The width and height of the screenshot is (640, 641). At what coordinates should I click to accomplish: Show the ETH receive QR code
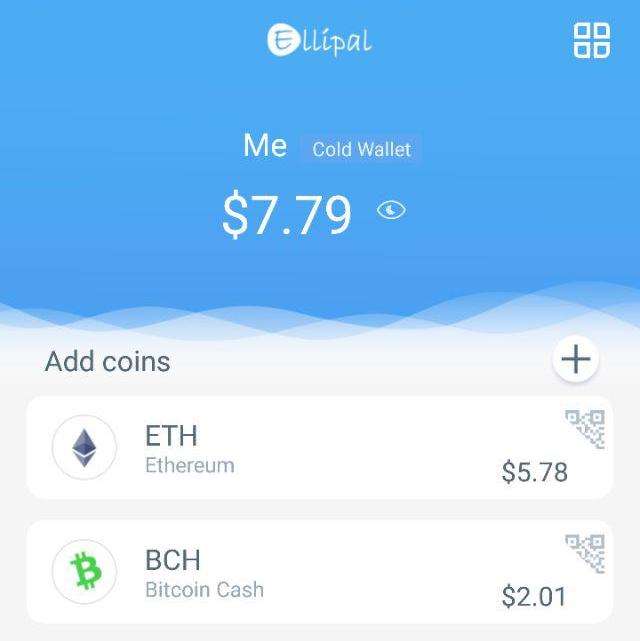(x=586, y=428)
